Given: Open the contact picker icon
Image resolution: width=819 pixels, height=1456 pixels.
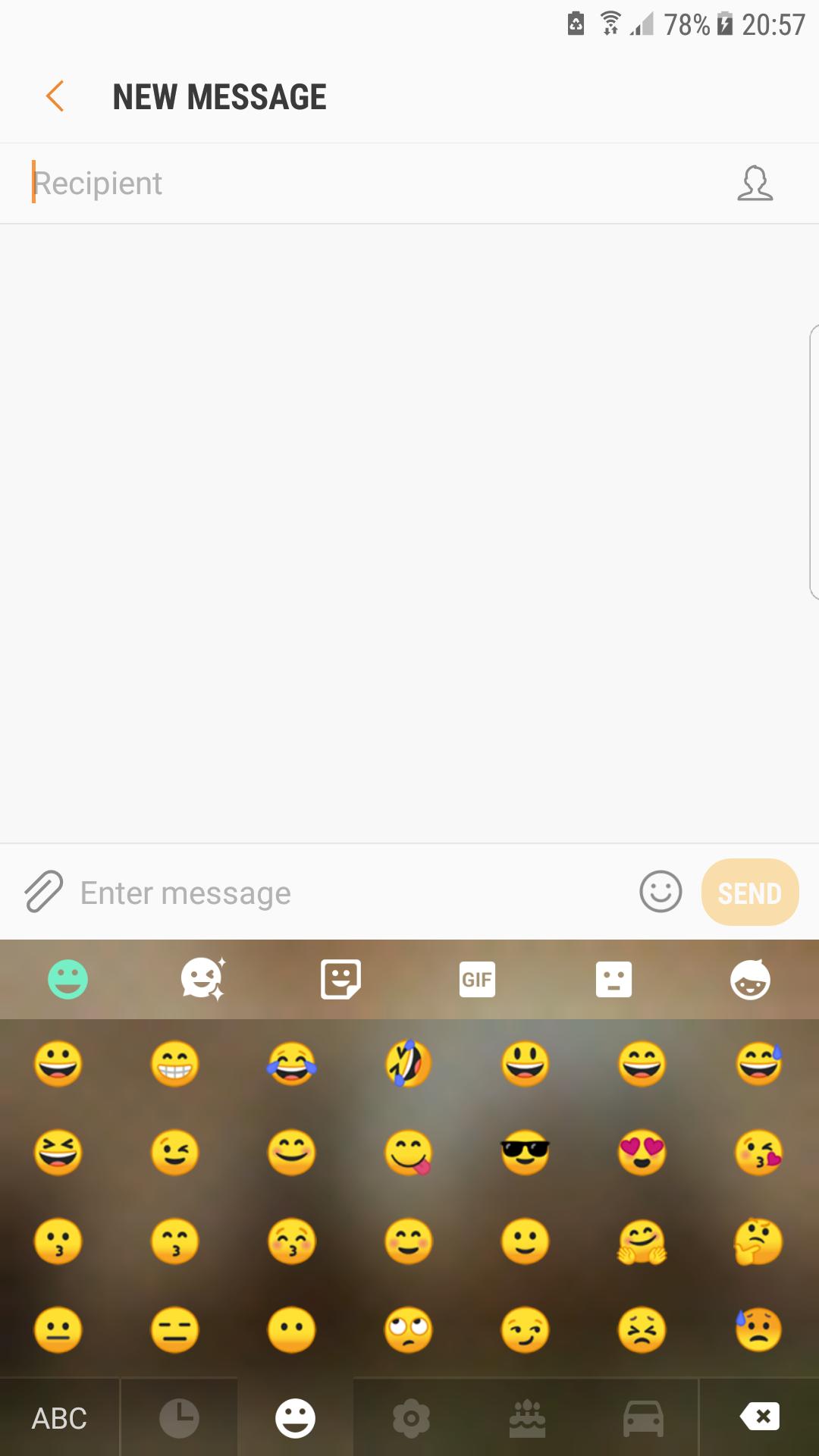Looking at the screenshot, I should pos(755,184).
